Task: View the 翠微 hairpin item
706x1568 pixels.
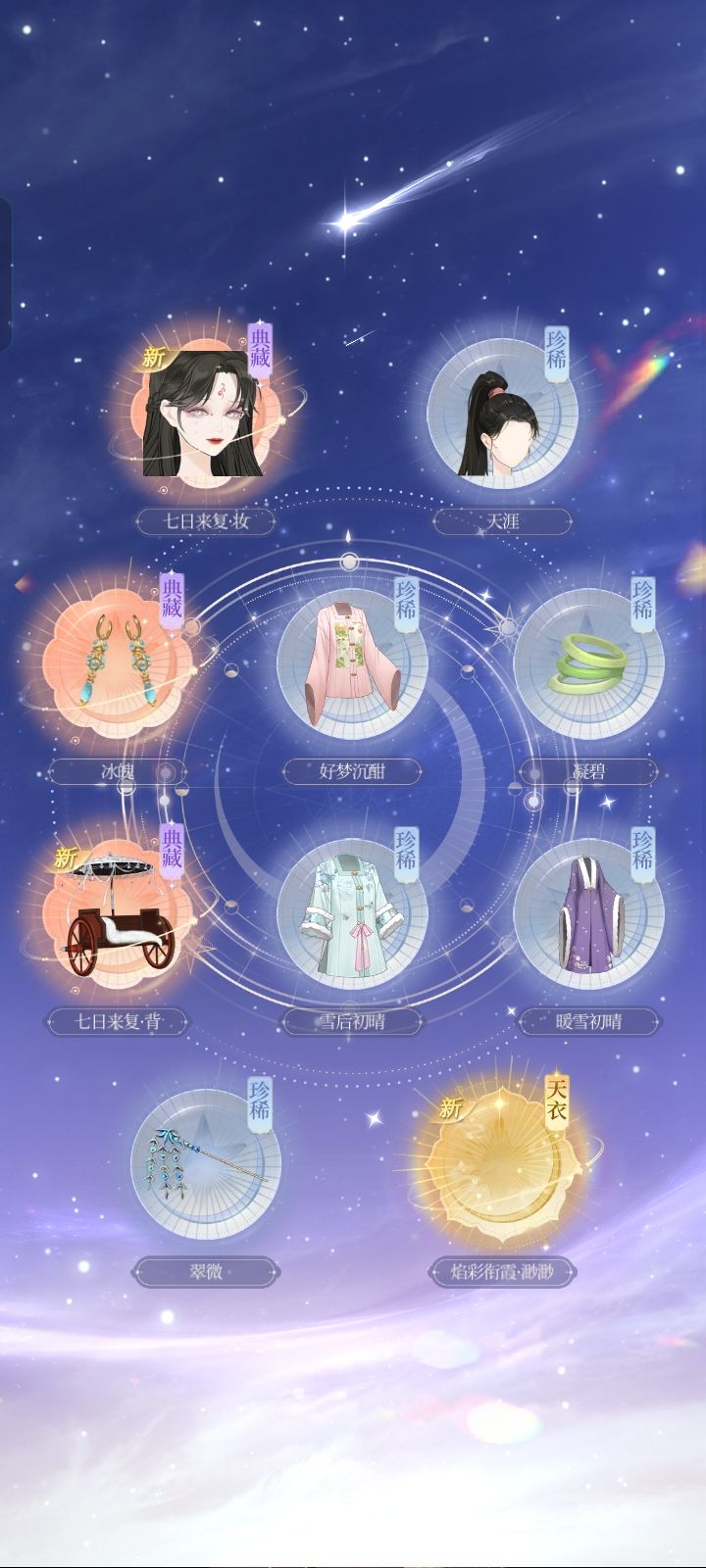Action: click(x=205, y=1164)
